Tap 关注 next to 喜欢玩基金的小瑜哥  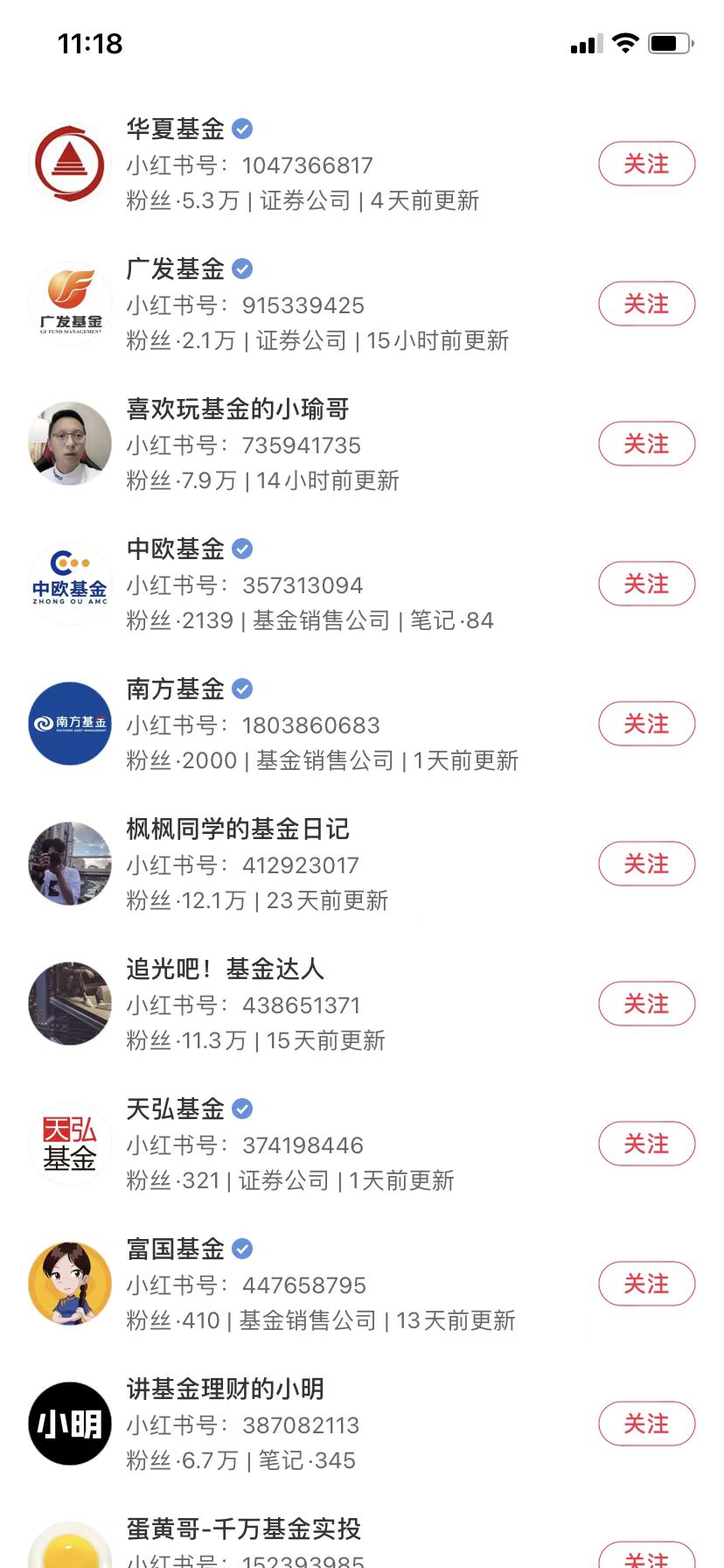(646, 444)
